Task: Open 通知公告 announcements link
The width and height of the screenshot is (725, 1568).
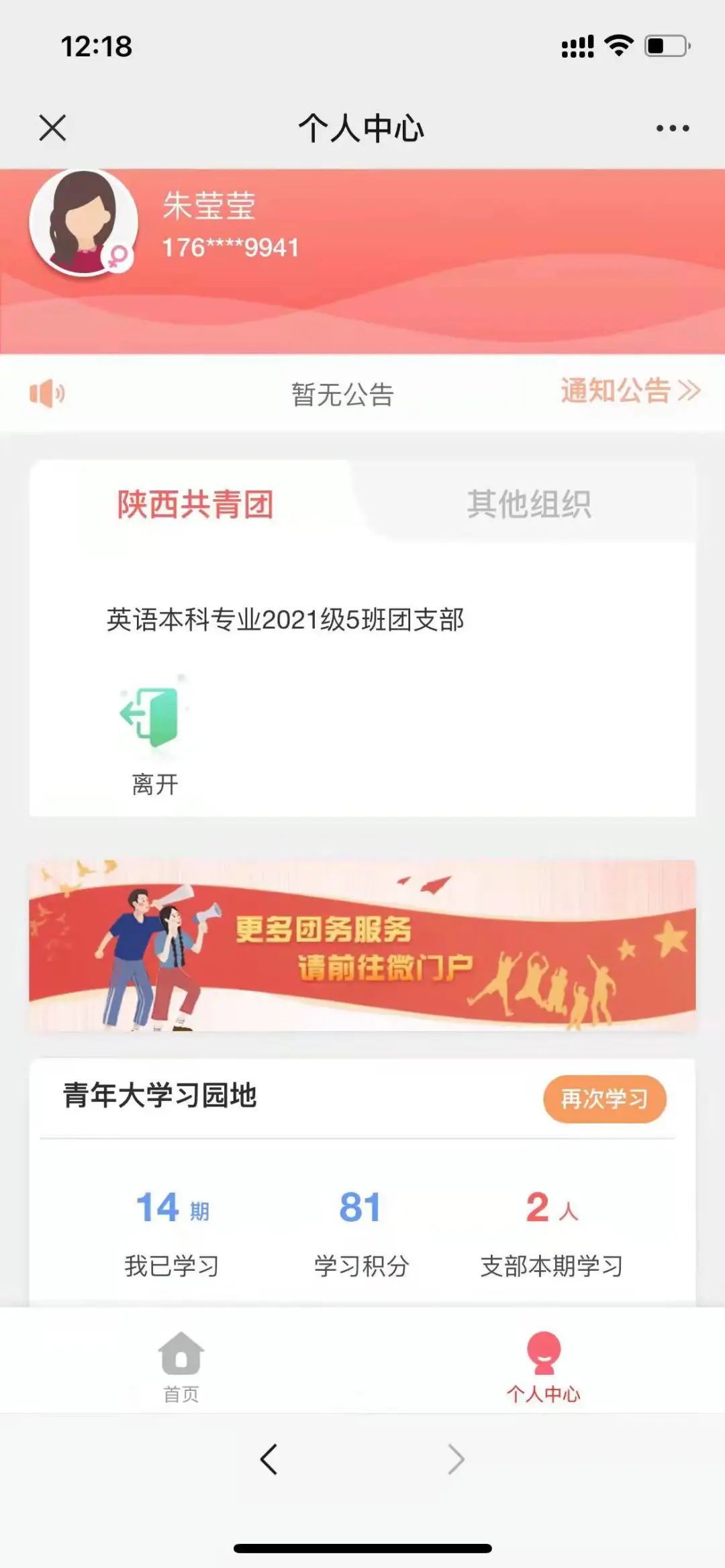Action: pyautogui.click(x=630, y=390)
